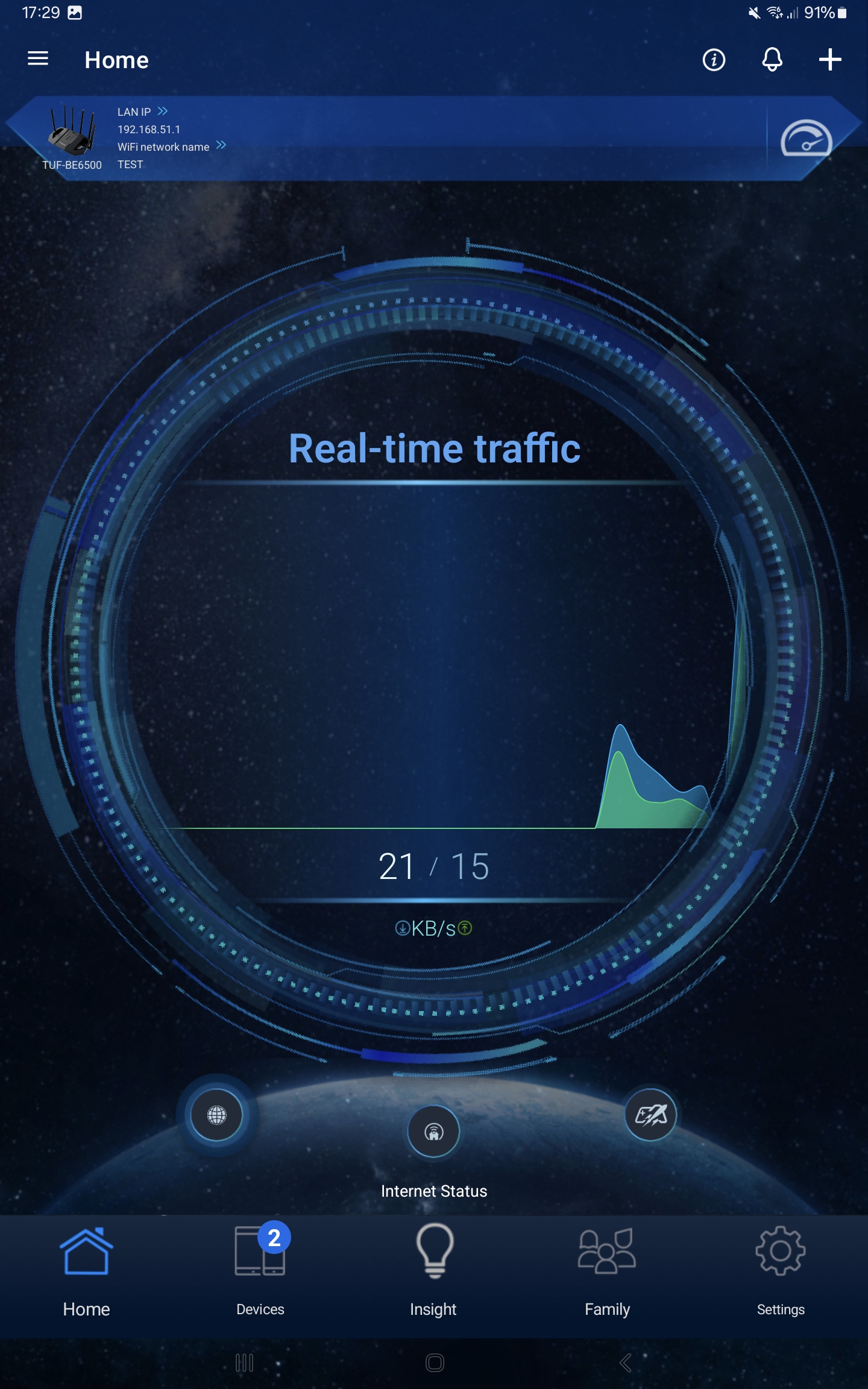
Task: Open the info icon in header
Action: pos(714,60)
